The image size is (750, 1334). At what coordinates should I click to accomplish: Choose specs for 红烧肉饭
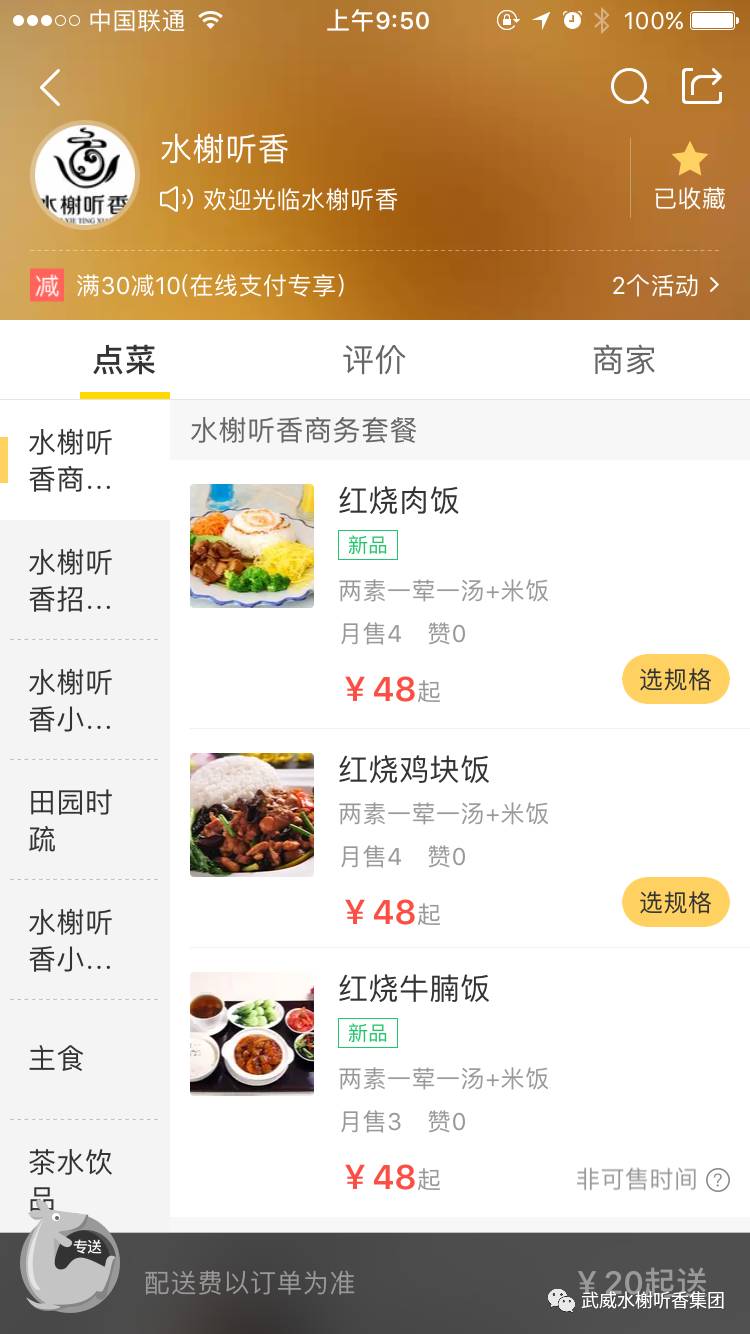tap(675, 680)
